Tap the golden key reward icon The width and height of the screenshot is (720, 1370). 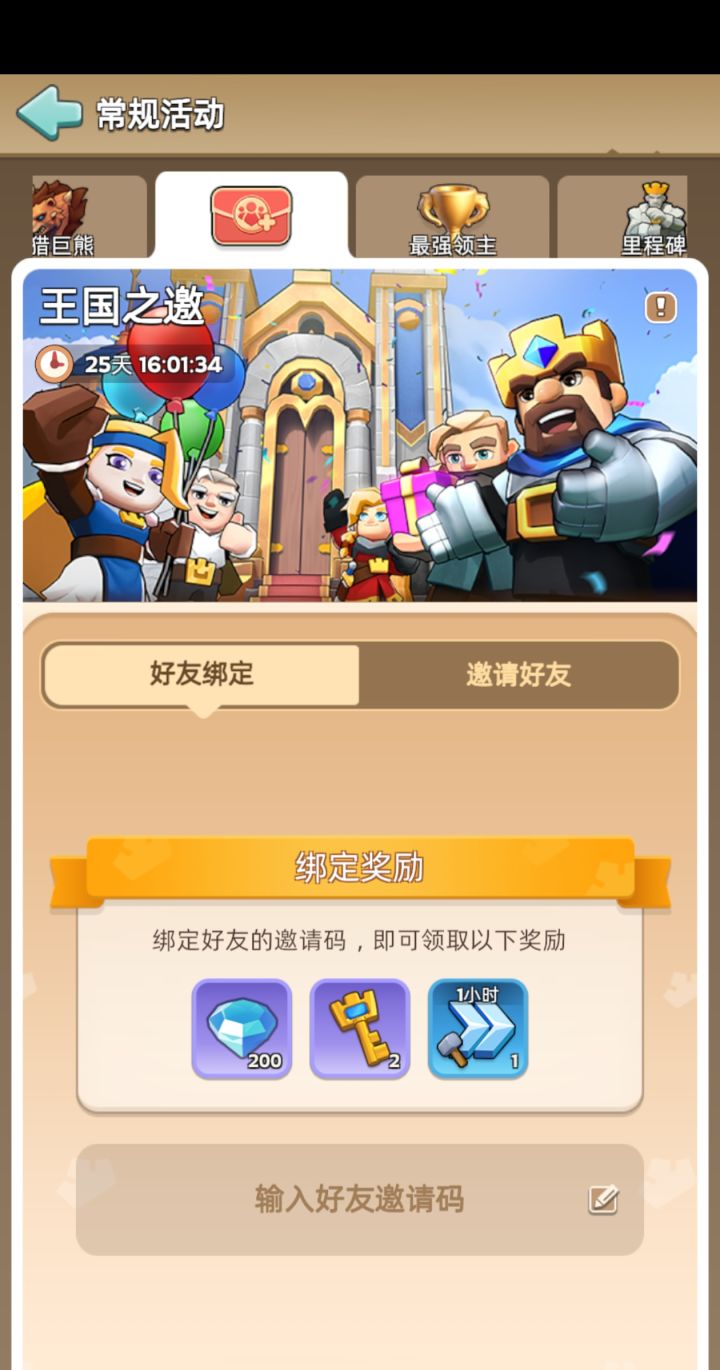(360, 1028)
